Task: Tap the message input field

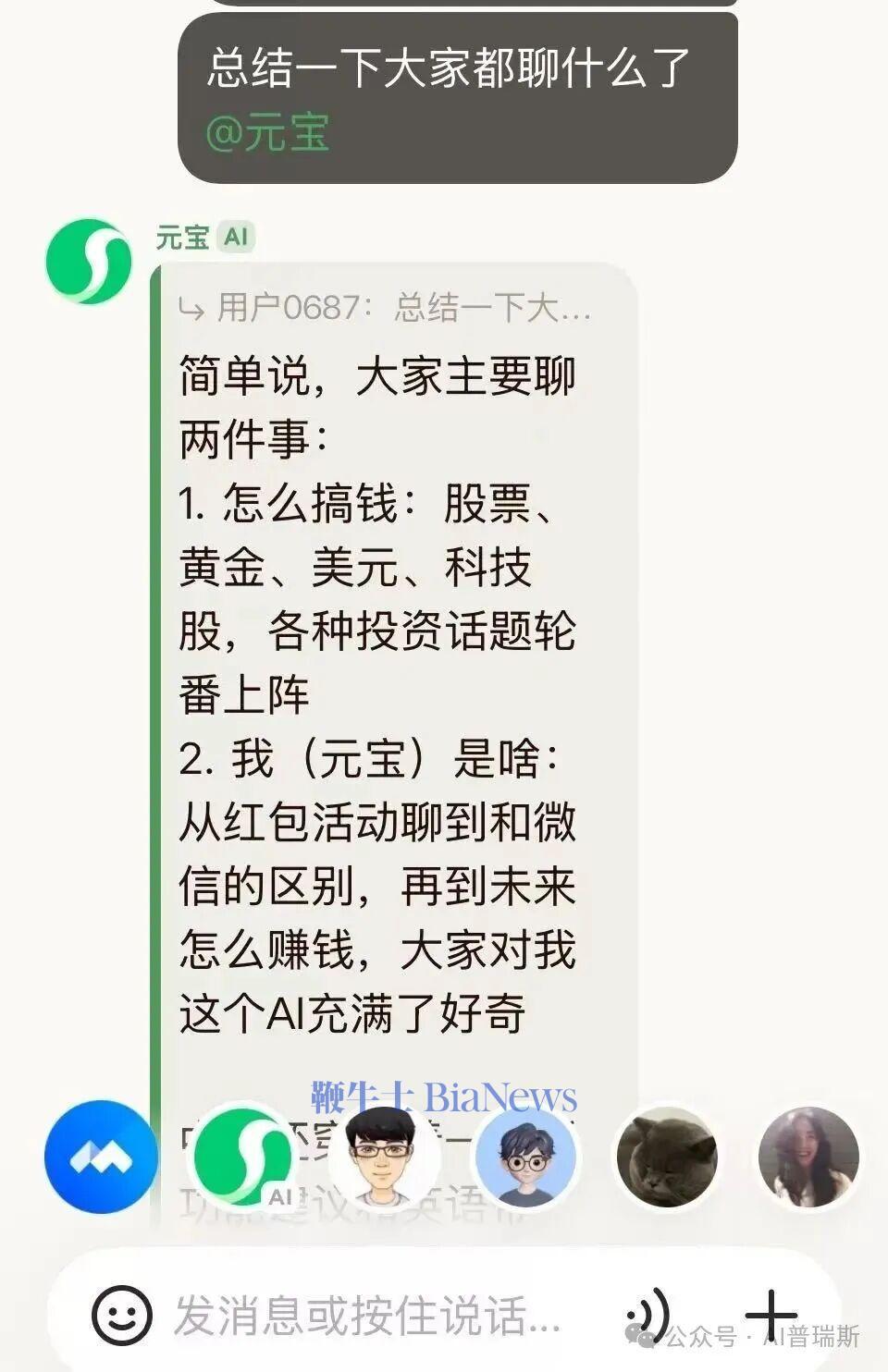Action: [x=370, y=1316]
